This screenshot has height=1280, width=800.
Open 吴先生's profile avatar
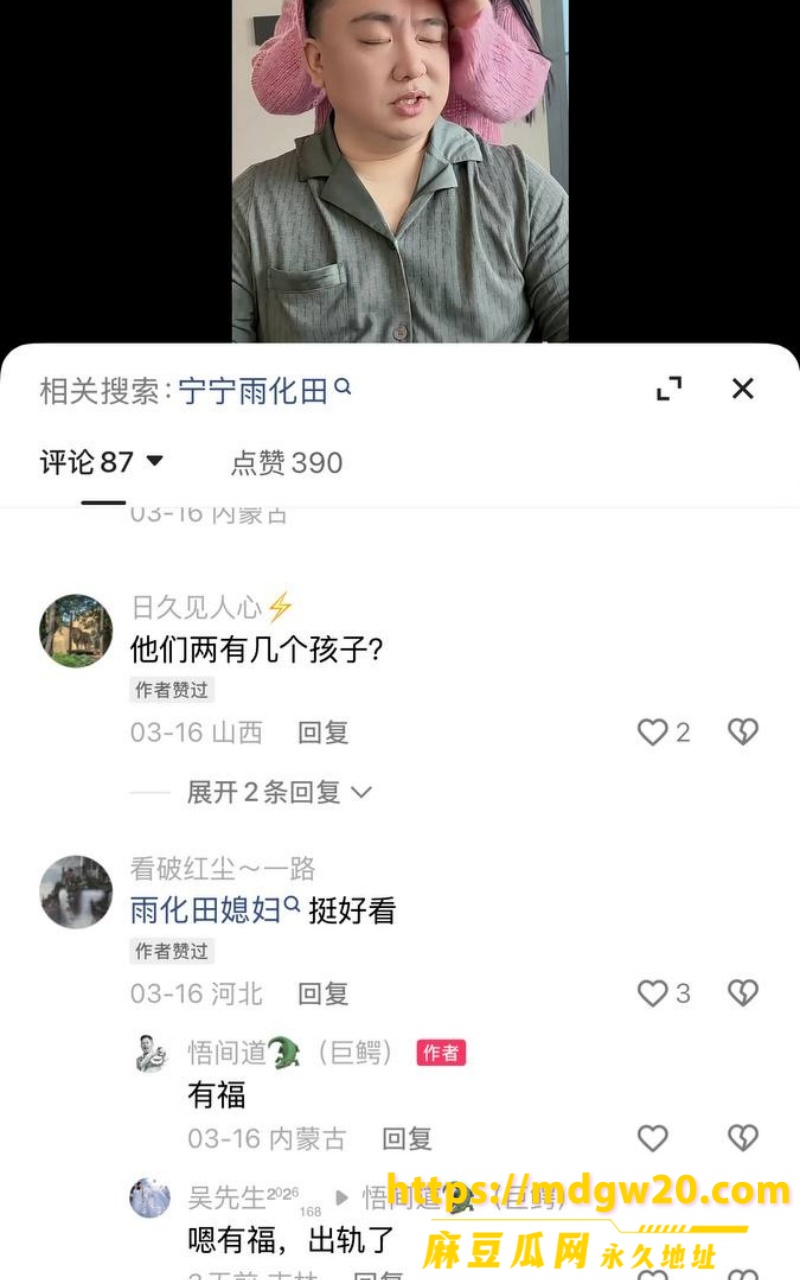(150, 1197)
